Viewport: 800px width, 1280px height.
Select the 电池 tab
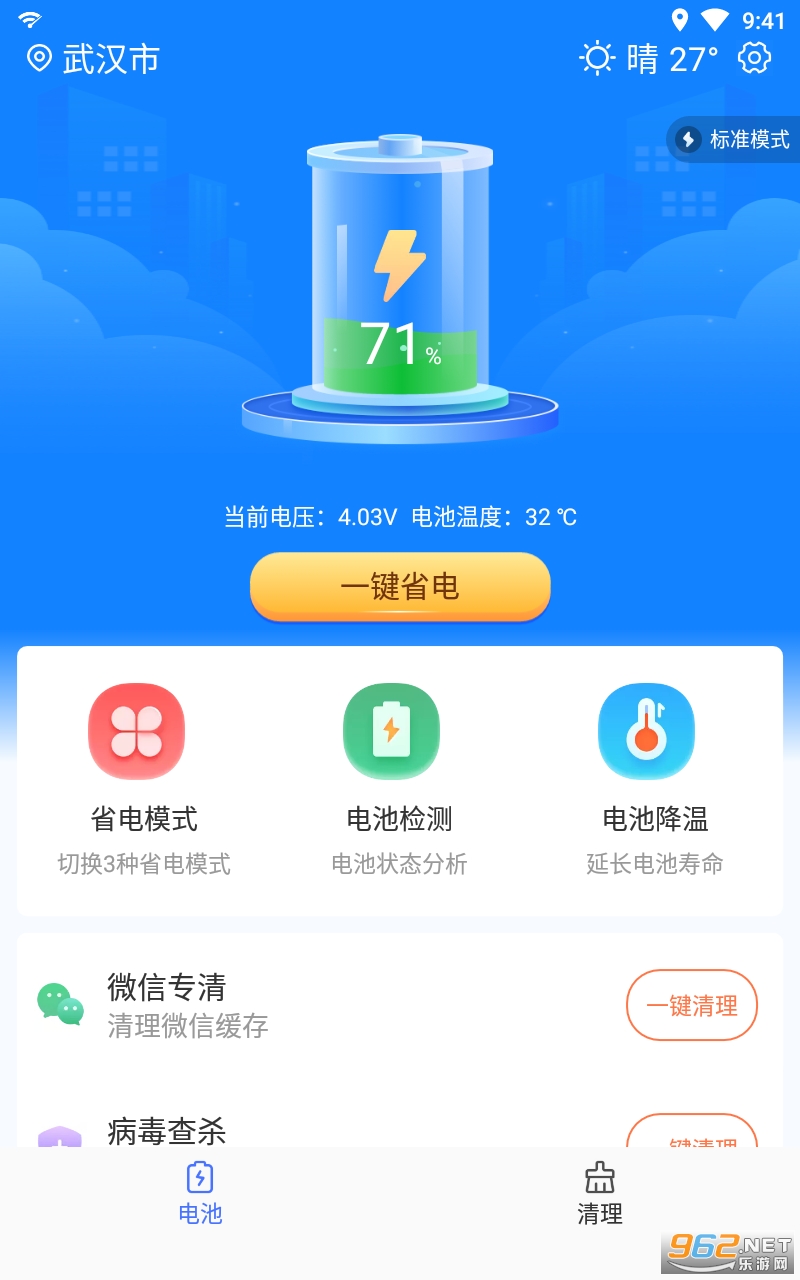200,1193
